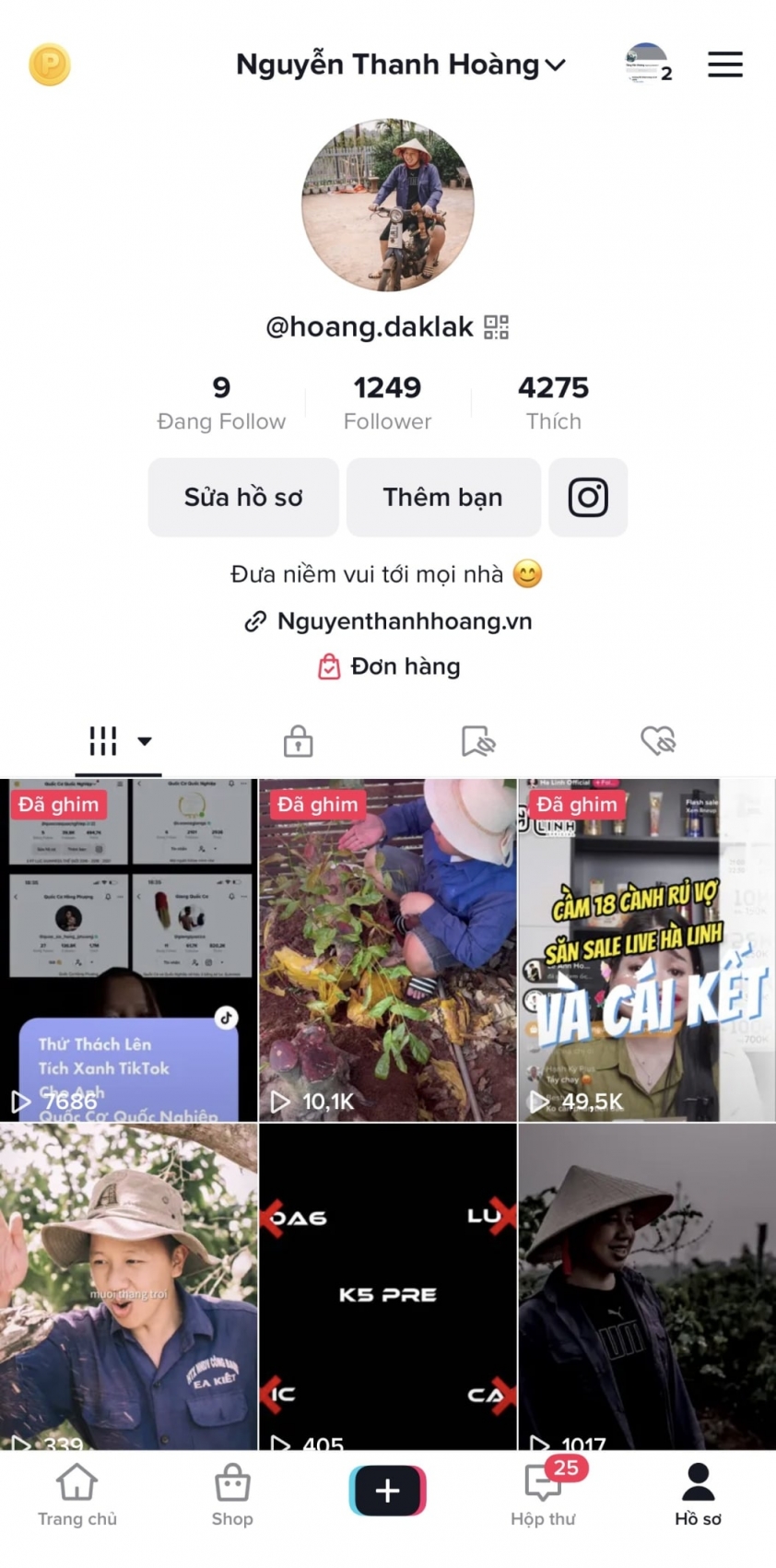Screen dimensions: 776x1568
Task: View the Đang Follow list
Action: 221,403
